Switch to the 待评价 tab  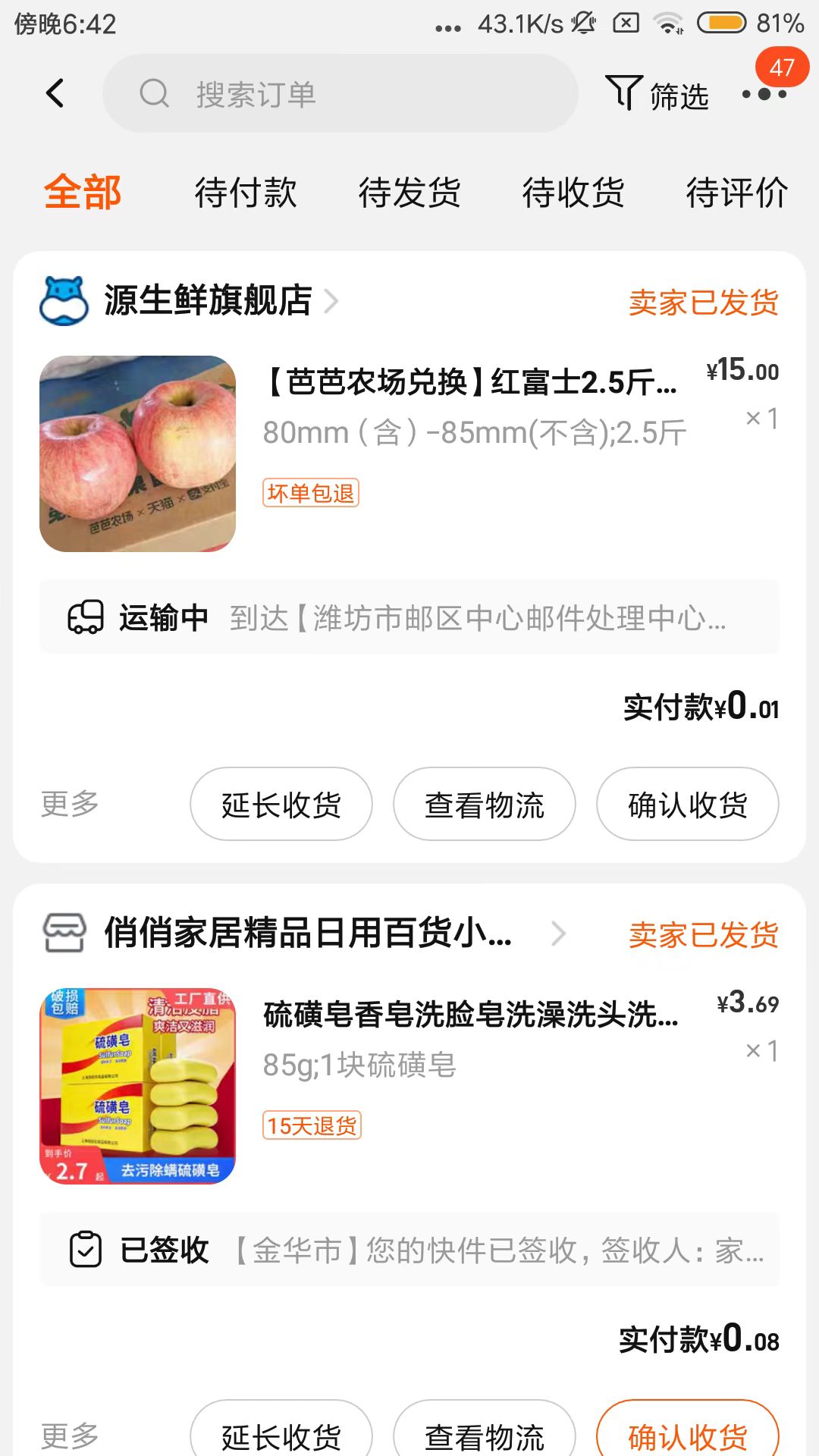pos(737,193)
